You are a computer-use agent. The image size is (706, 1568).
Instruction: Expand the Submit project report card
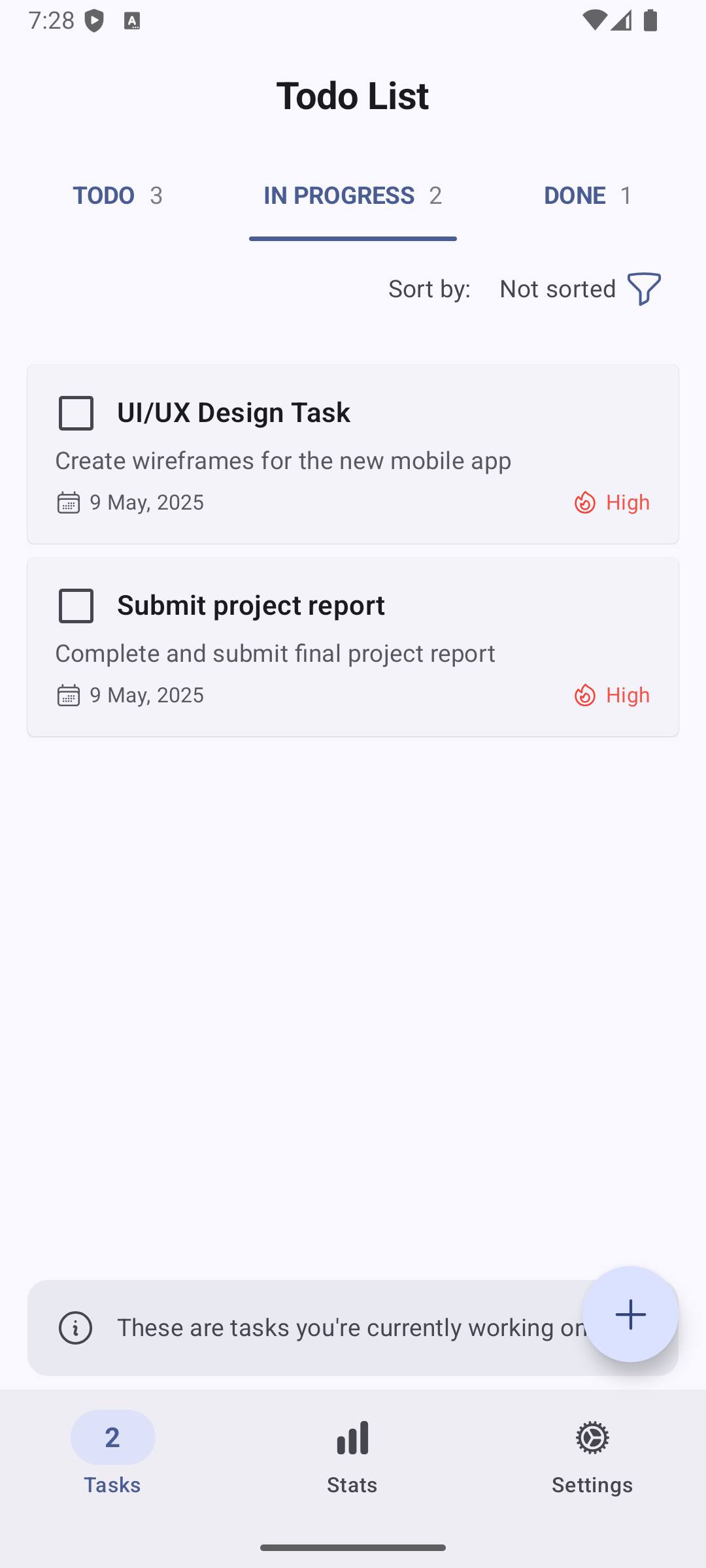pyautogui.click(x=353, y=647)
